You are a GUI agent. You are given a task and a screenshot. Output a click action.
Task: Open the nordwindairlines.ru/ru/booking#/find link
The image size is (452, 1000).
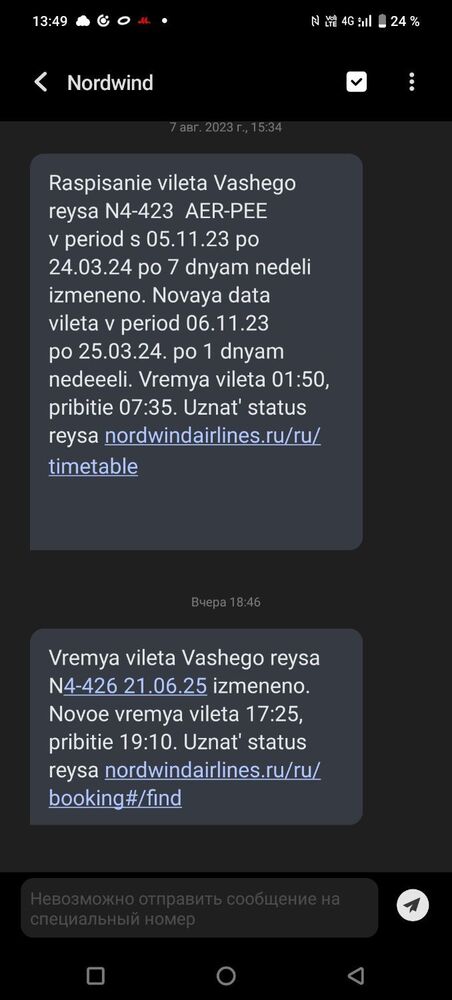[x=185, y=784]
